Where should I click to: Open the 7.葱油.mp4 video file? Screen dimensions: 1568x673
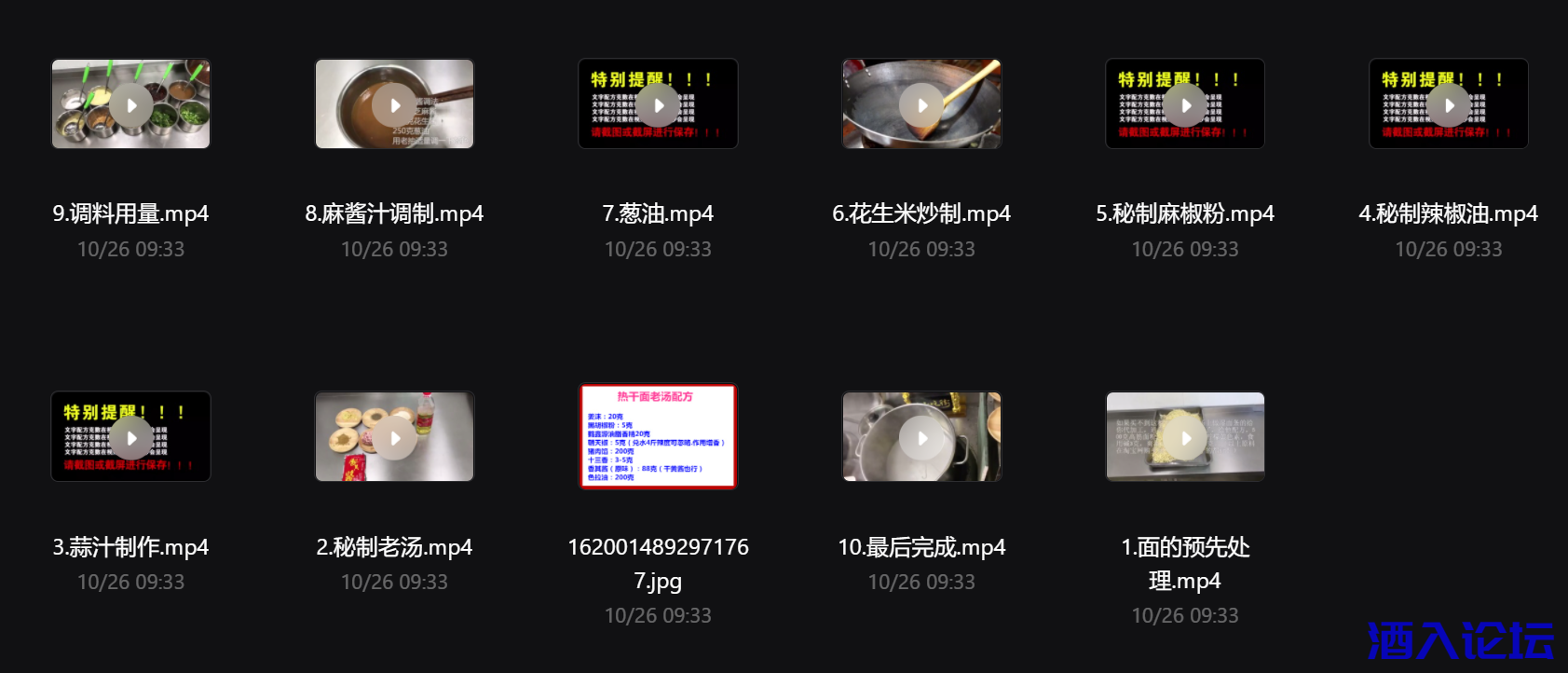[x=659, y=105]
